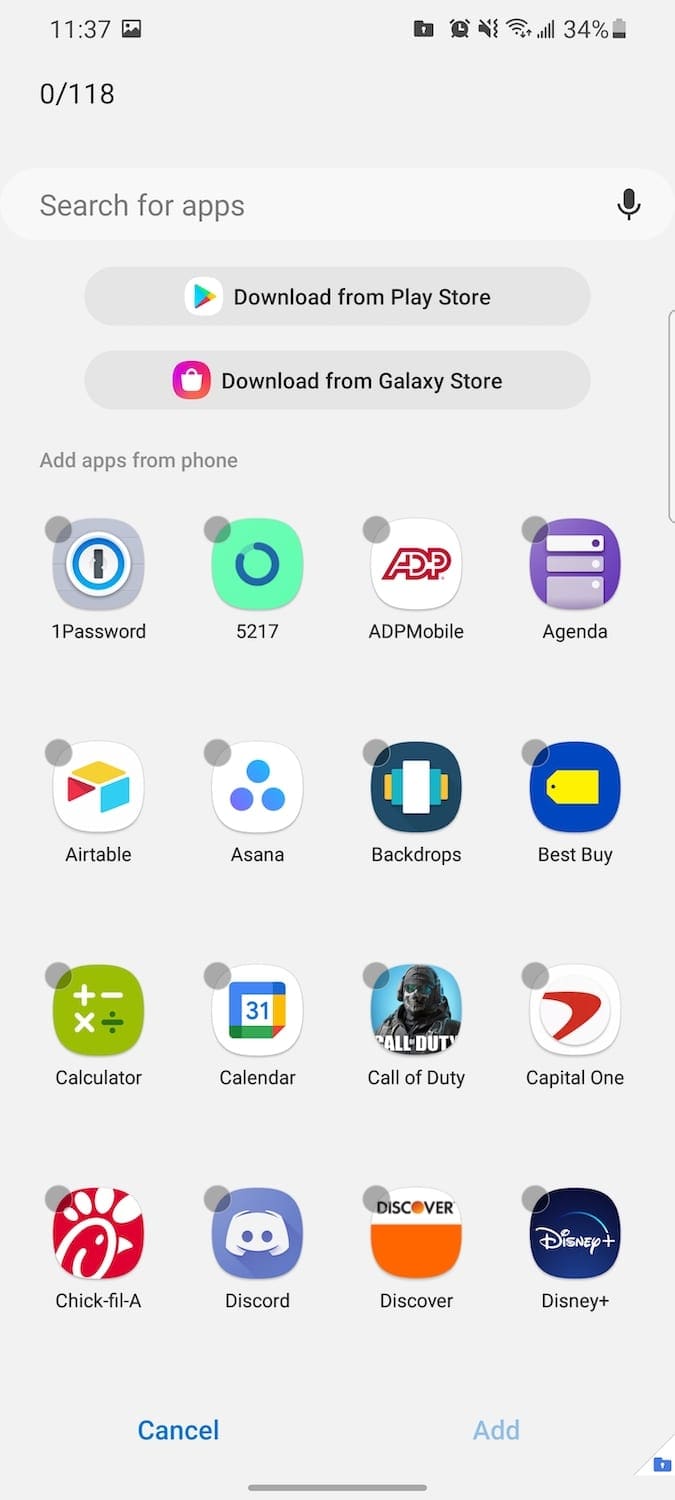Select the Capital One app

[575, 1011]
